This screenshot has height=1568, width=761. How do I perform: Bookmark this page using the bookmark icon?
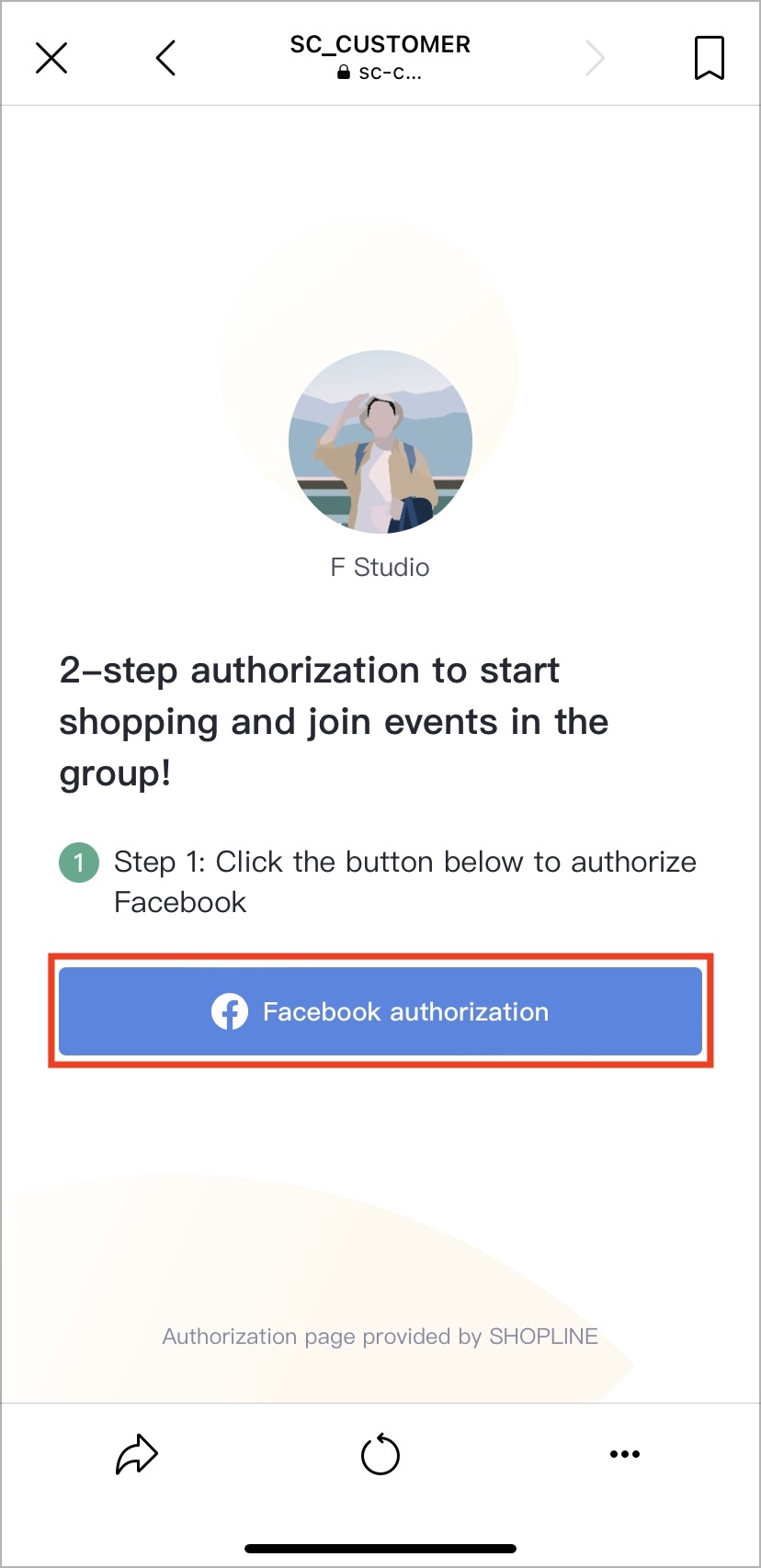[709, 57]
